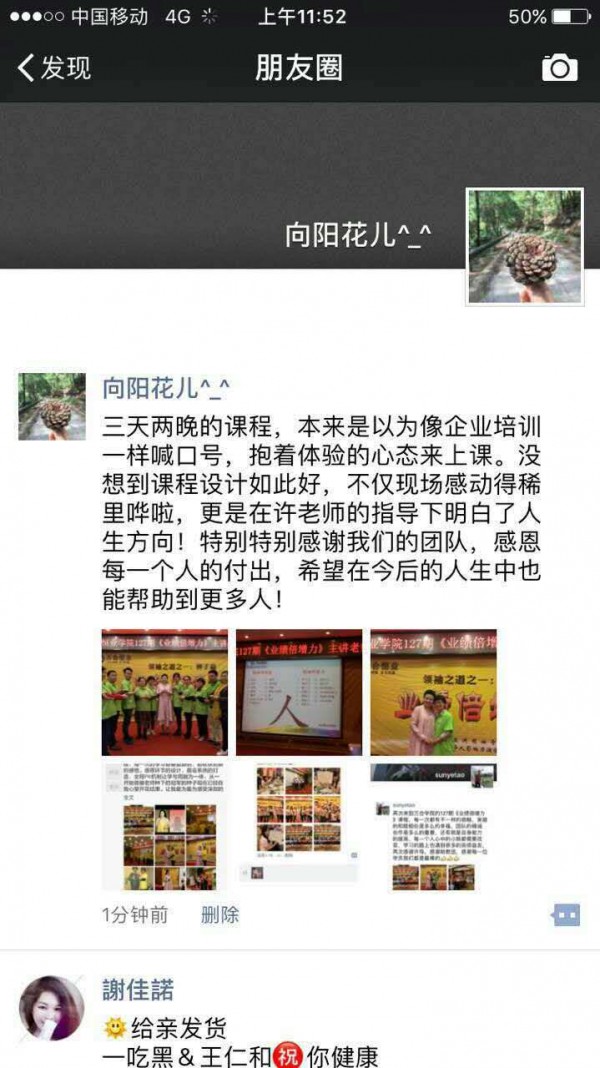600x1068 pixels.
Task: Tap 謝佳諾's name link
Action: [x=138, y=990]
